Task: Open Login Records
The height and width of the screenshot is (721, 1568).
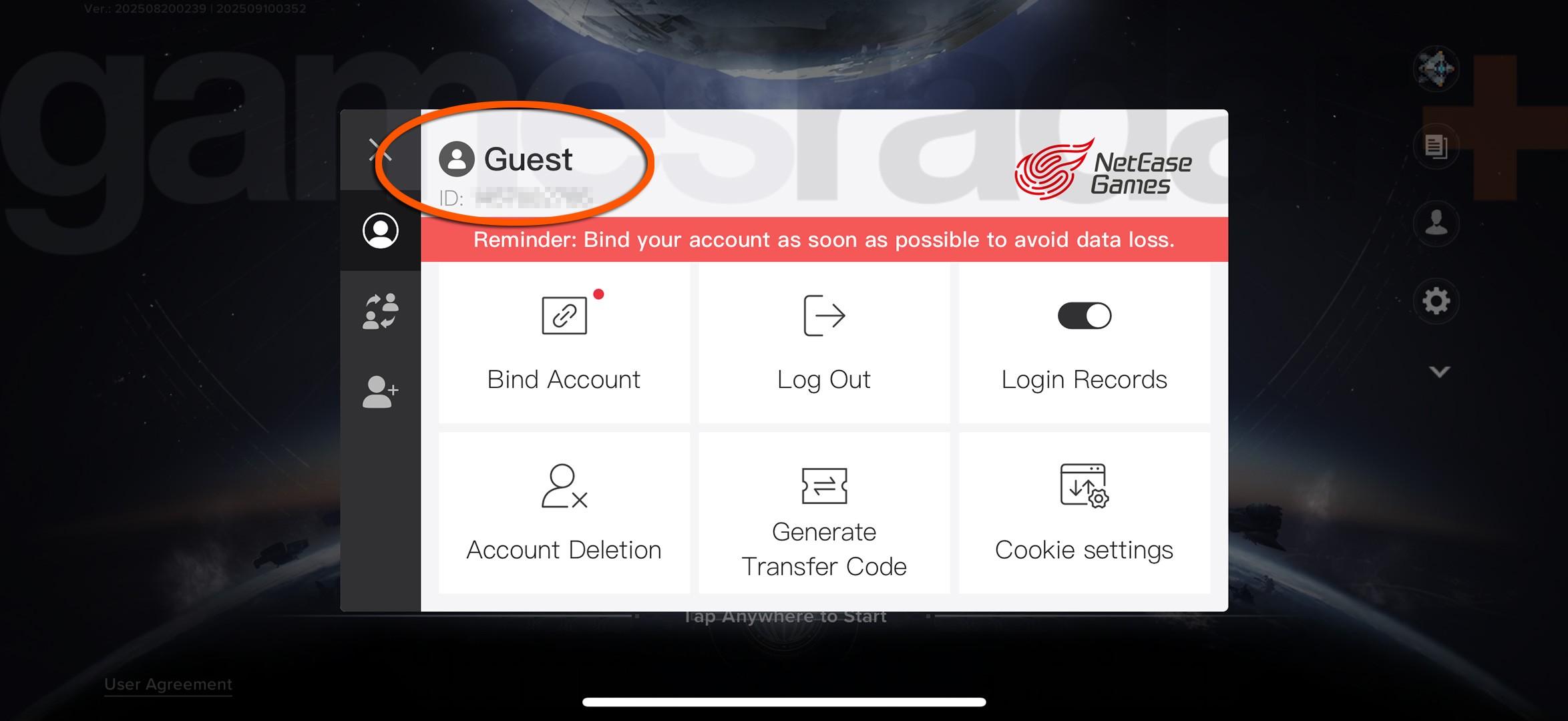Action: 1084,343
